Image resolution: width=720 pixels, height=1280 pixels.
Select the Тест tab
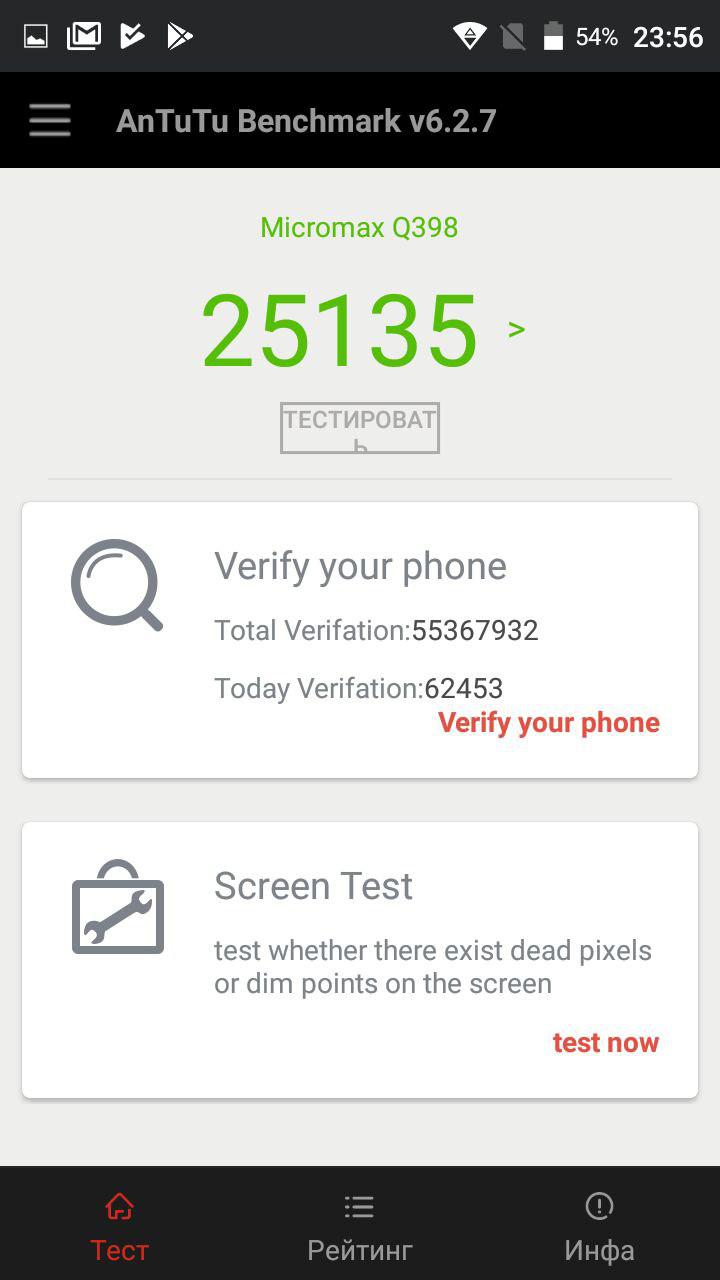pos(120,1226)
